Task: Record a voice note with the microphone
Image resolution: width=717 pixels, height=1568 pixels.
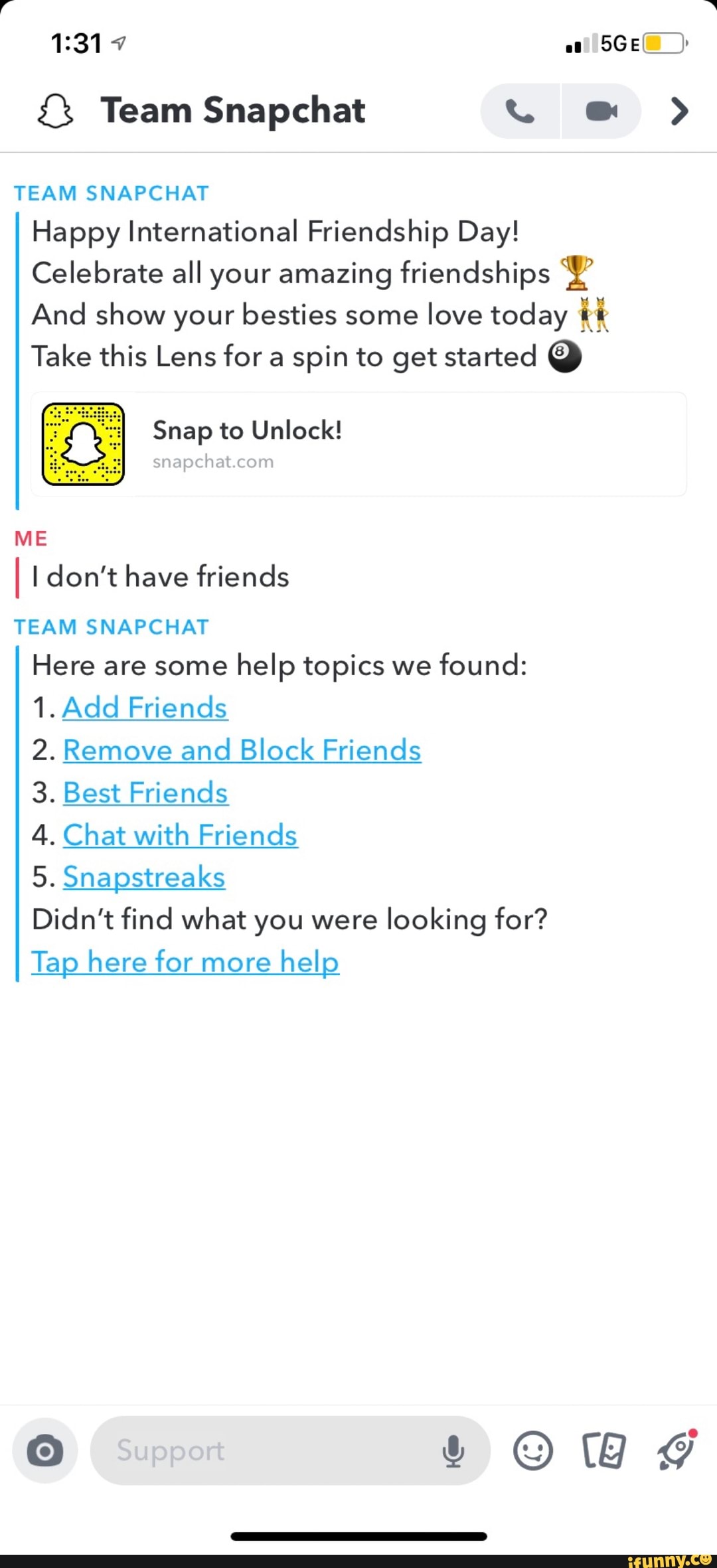Action: [453, 1451]
